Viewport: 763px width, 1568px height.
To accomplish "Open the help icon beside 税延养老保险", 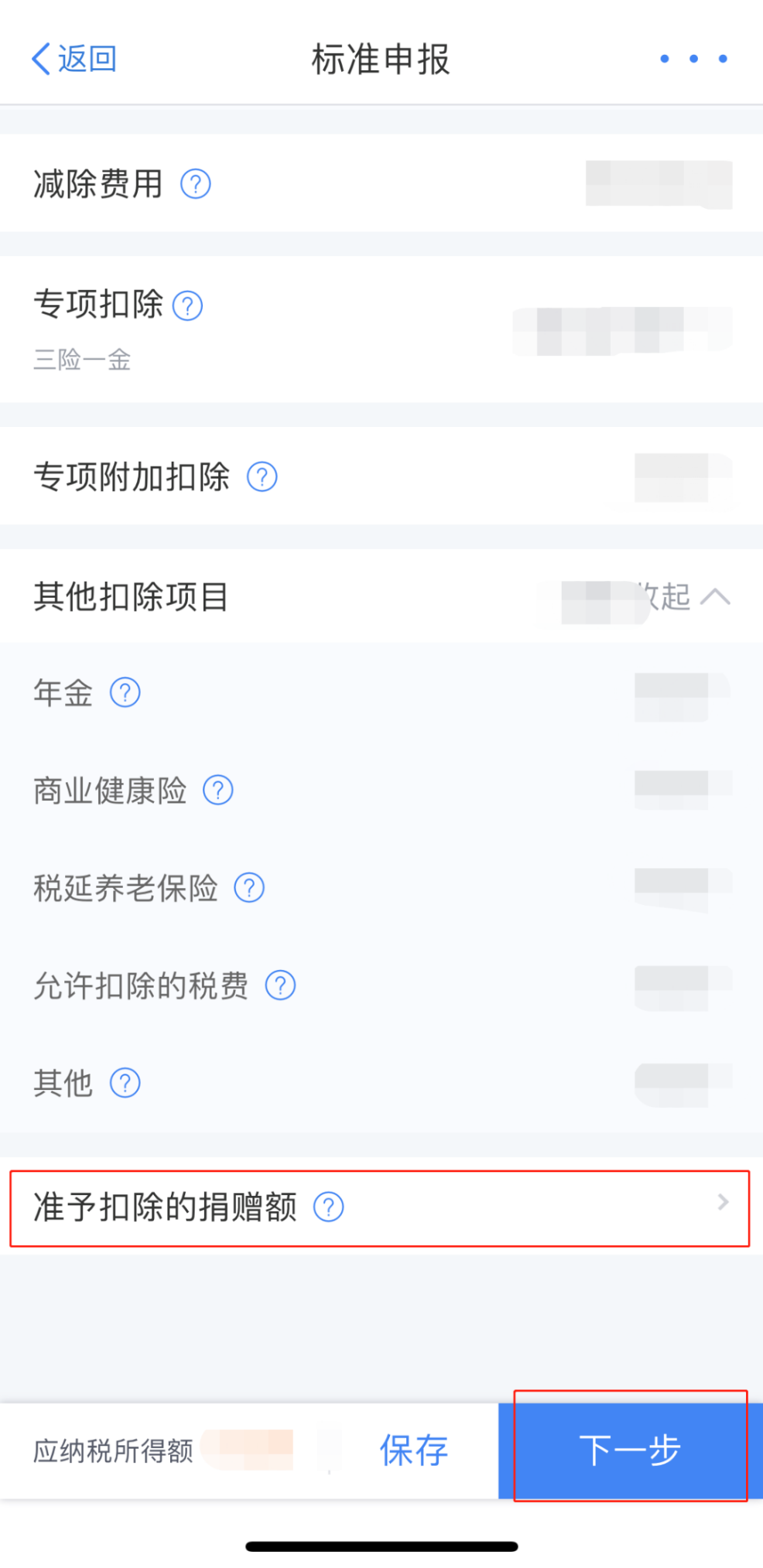I will (x=249, y=887).
